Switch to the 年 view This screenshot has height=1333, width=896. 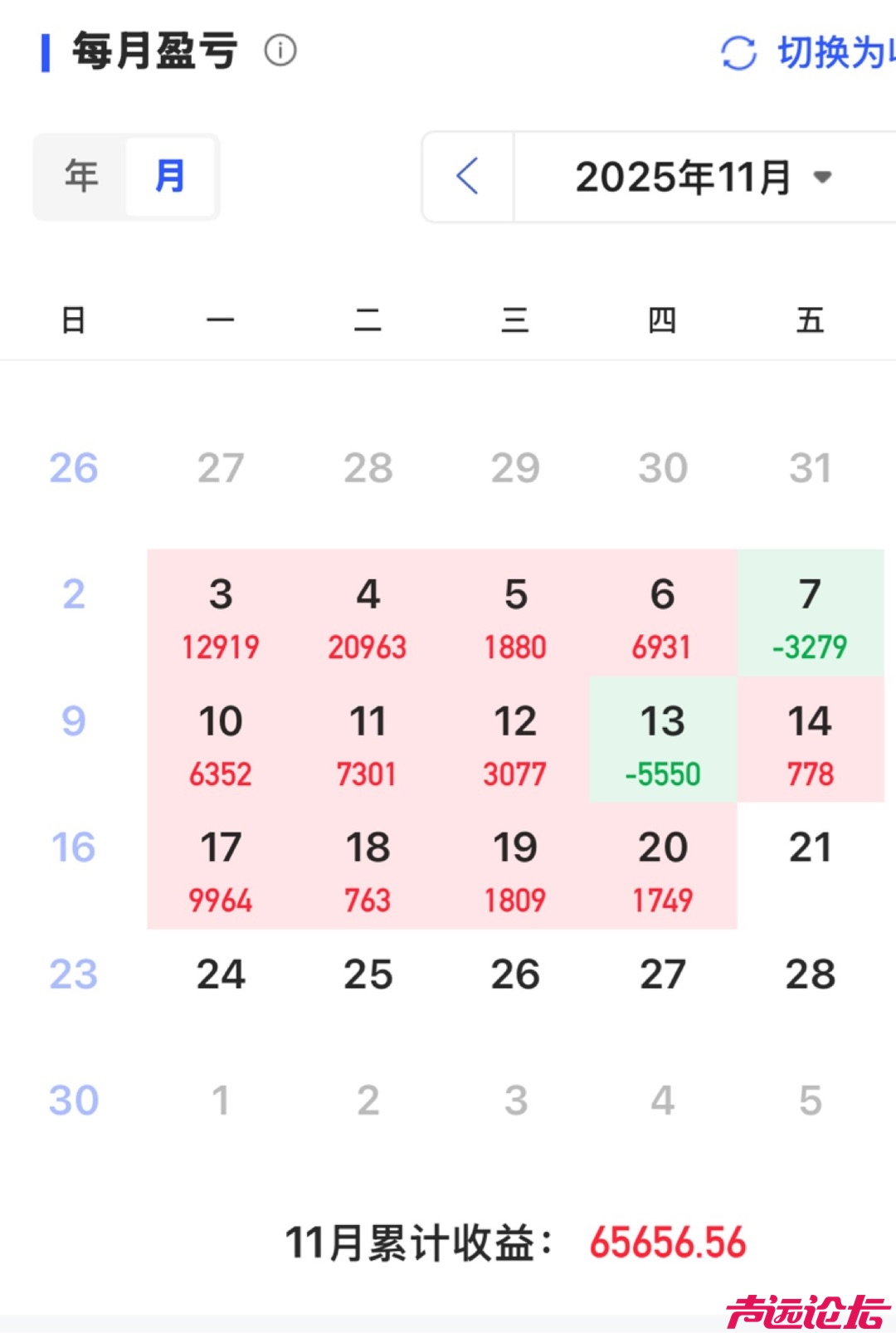point(81,177)
